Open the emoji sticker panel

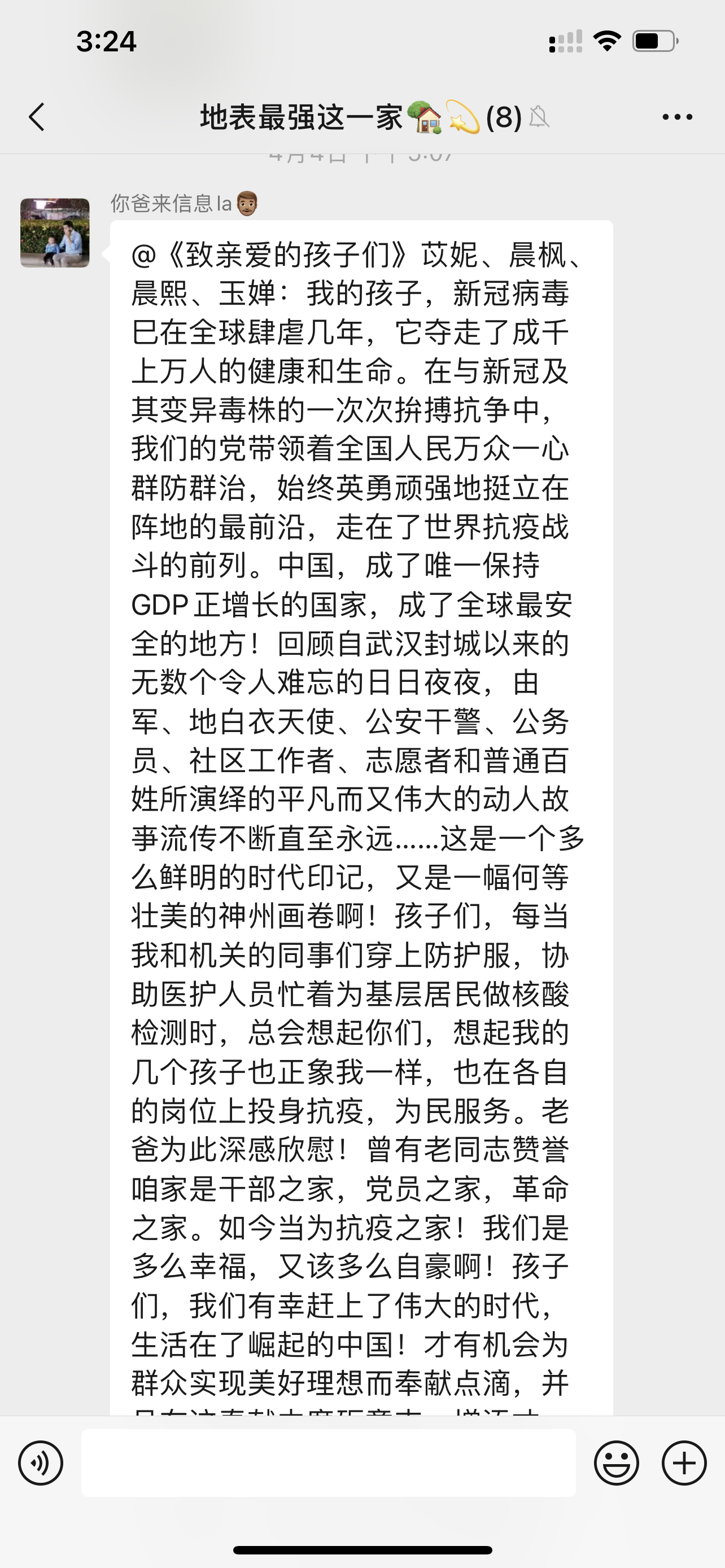pos(616,1462)
